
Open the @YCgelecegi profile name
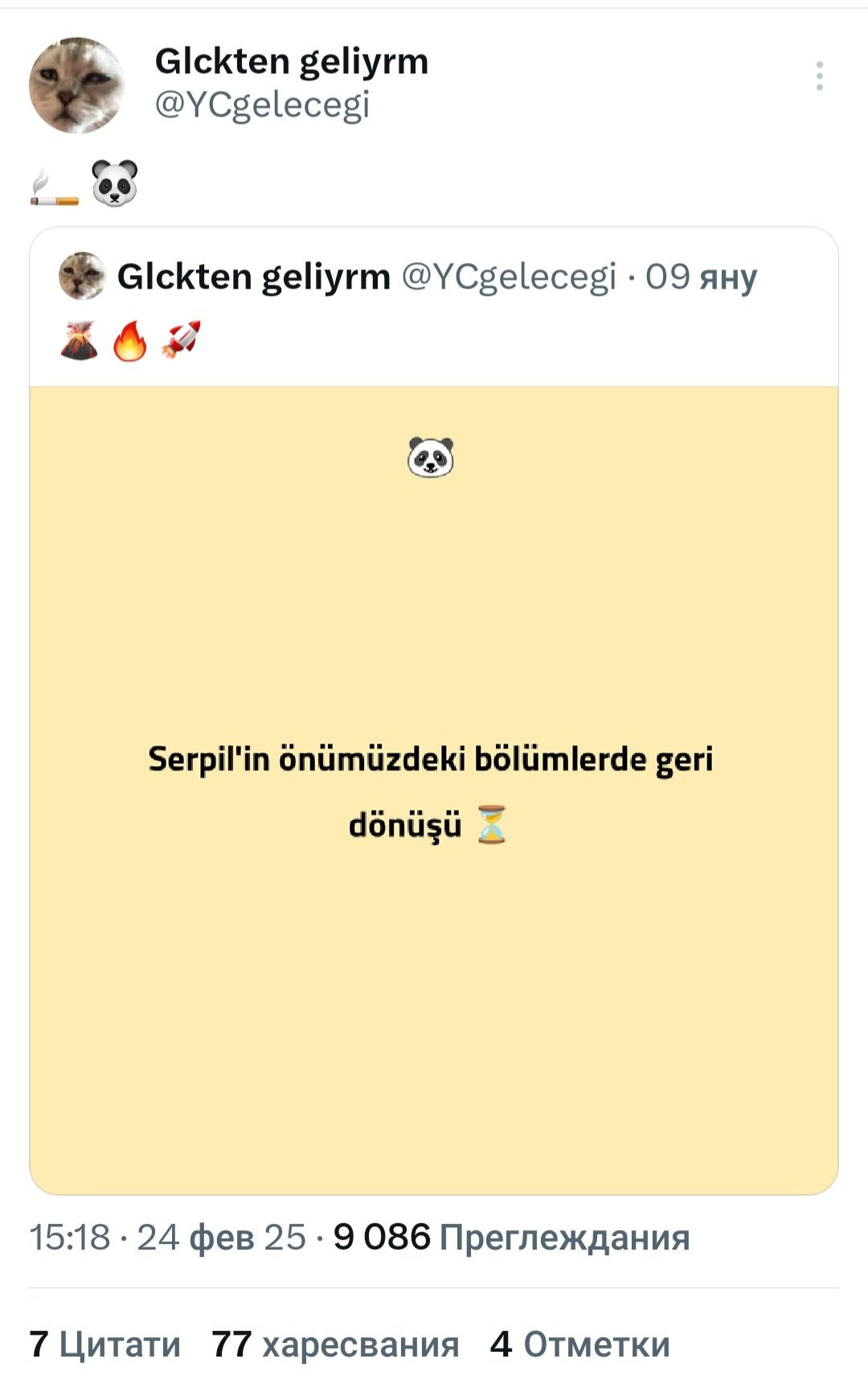(x=291, y=62)
